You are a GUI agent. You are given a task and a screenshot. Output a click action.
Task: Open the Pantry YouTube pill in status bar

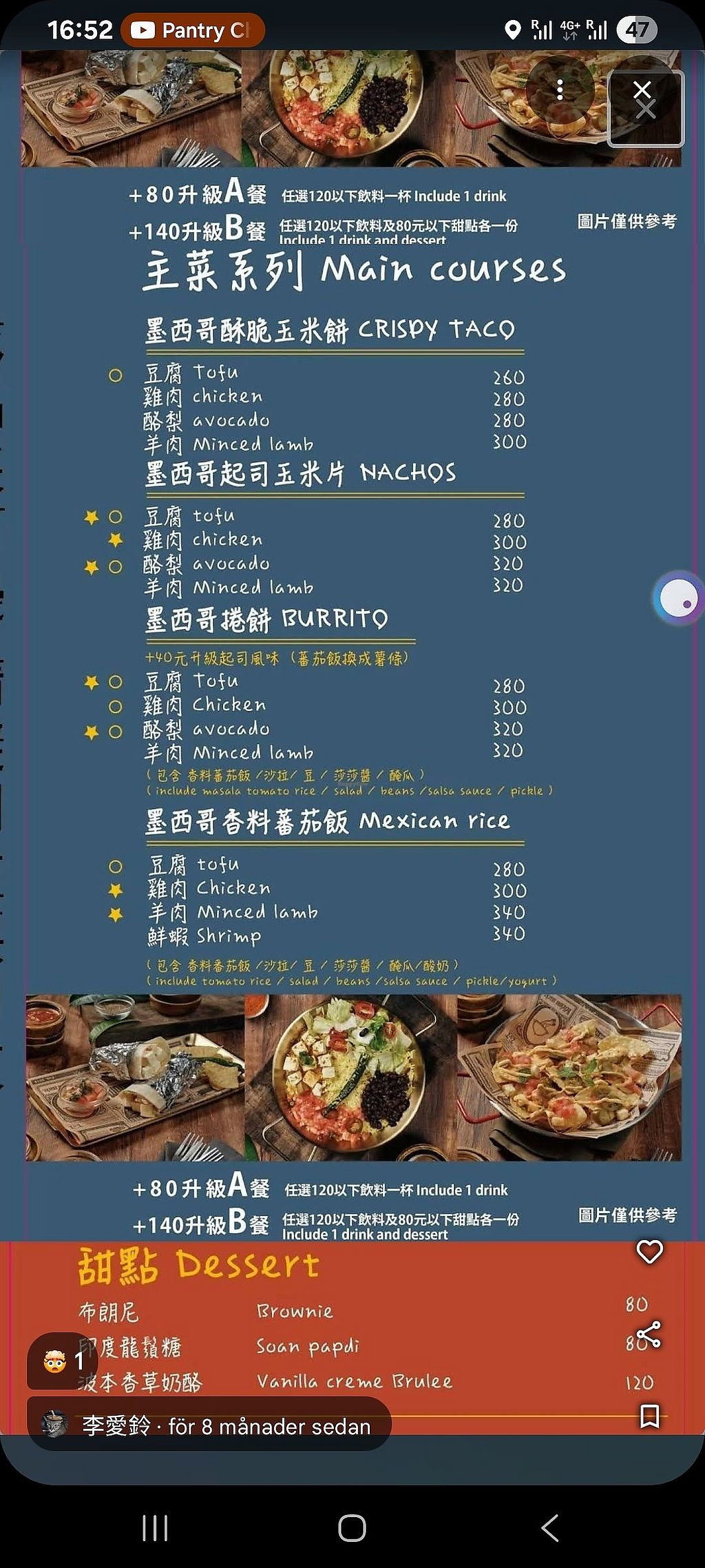(193, 30)
